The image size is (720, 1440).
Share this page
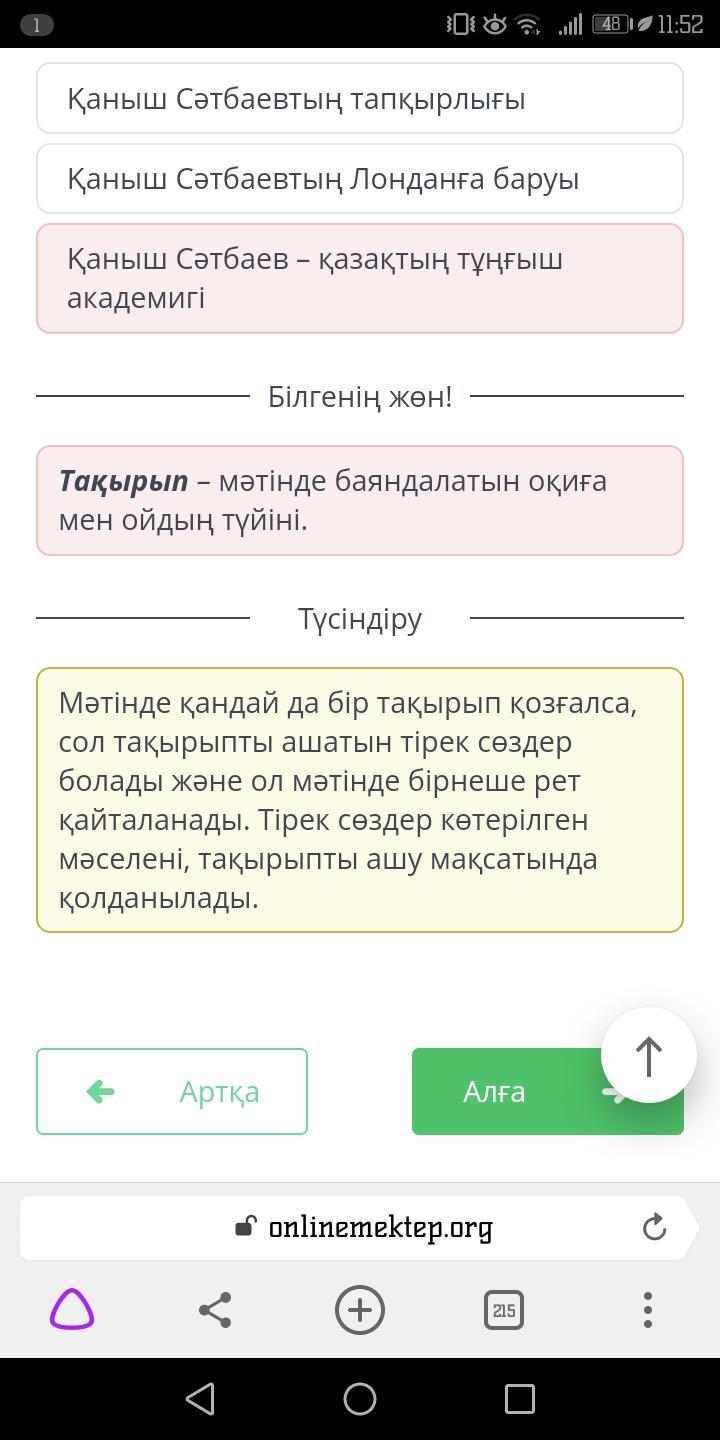(x=215, y=1310)
